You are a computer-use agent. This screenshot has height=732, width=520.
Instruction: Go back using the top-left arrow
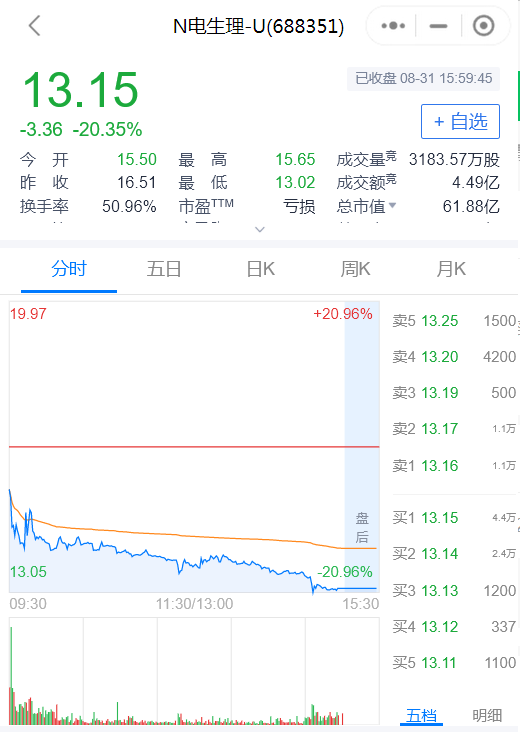coord(35,25)
